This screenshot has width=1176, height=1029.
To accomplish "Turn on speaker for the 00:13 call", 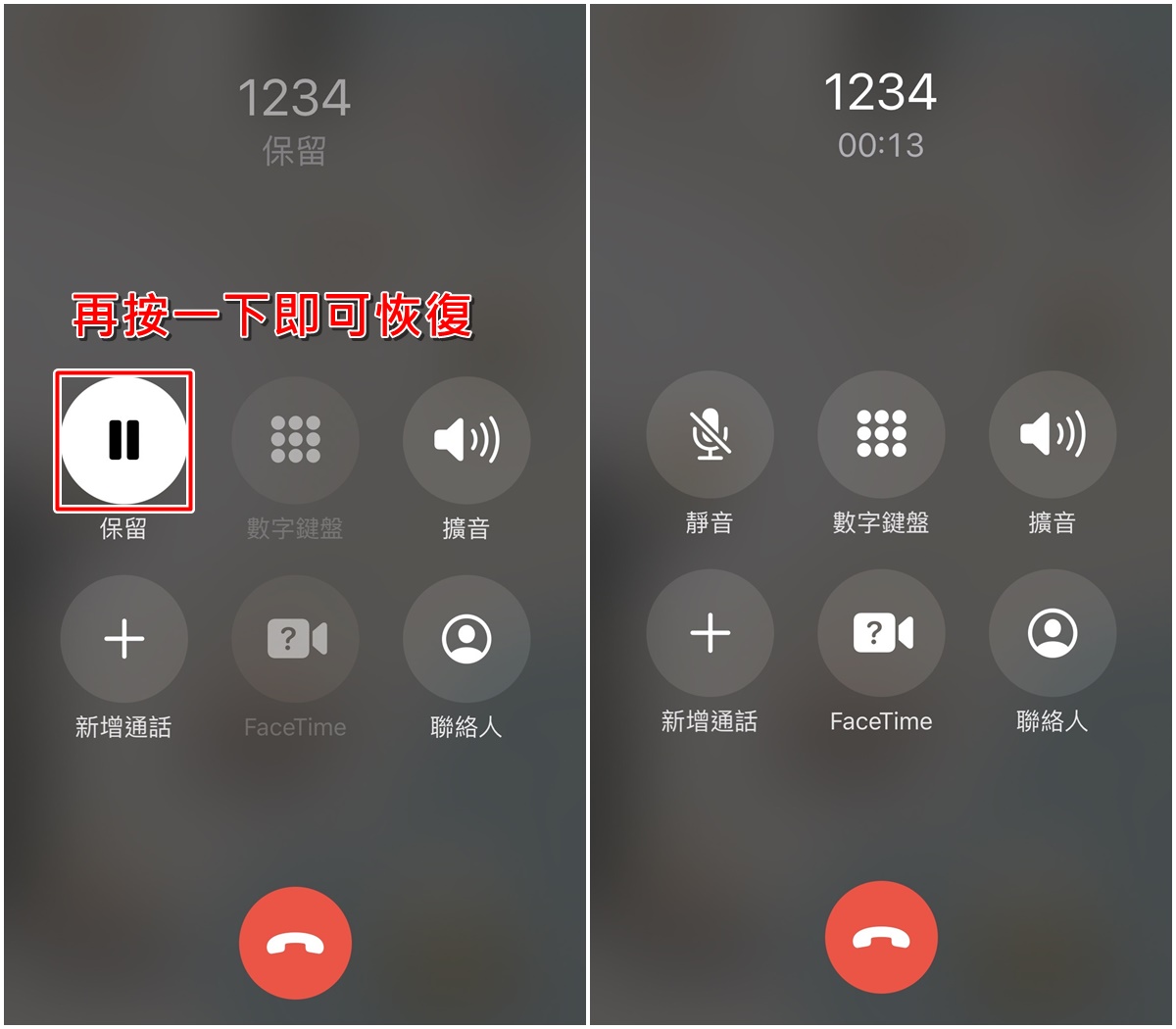I will [1053, 434].
